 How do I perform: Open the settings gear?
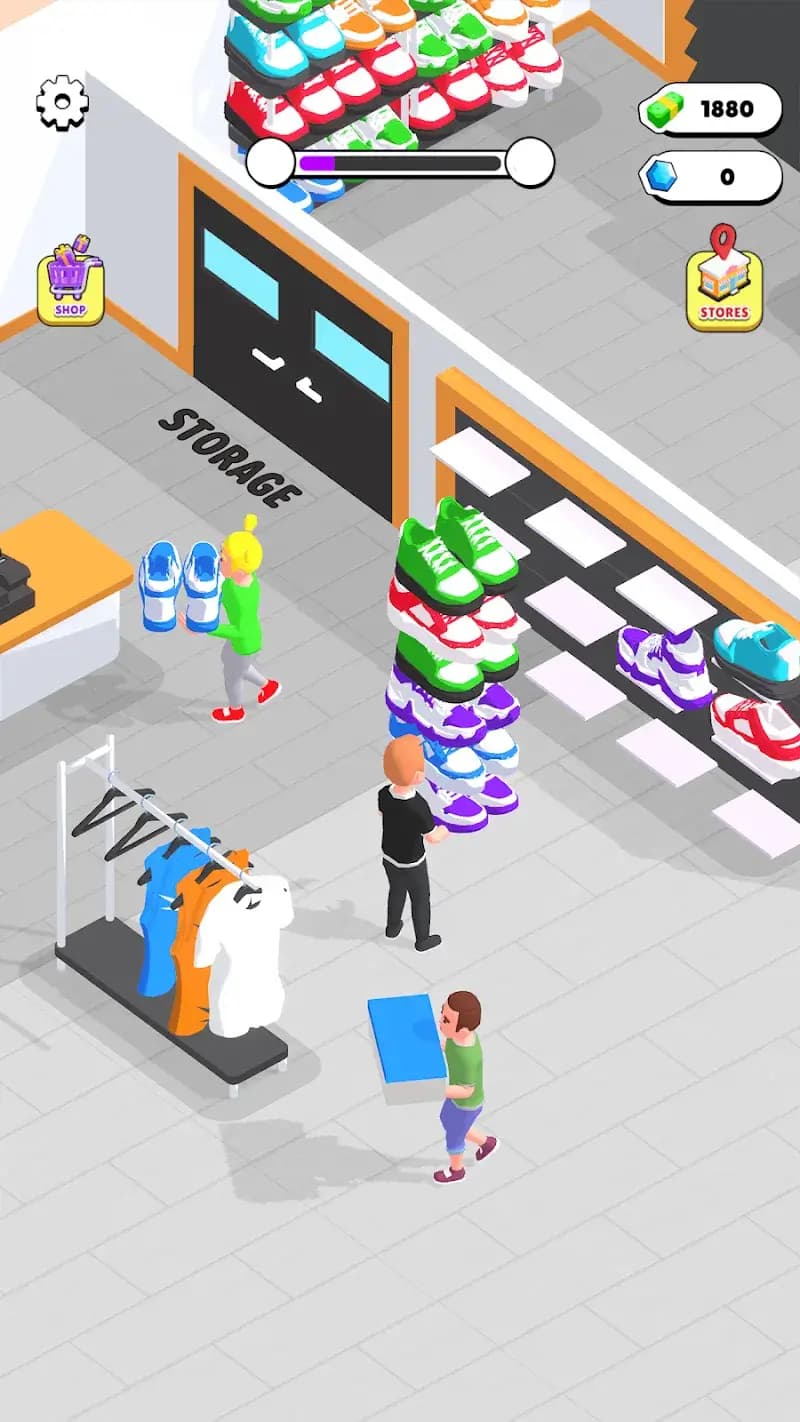62,102
